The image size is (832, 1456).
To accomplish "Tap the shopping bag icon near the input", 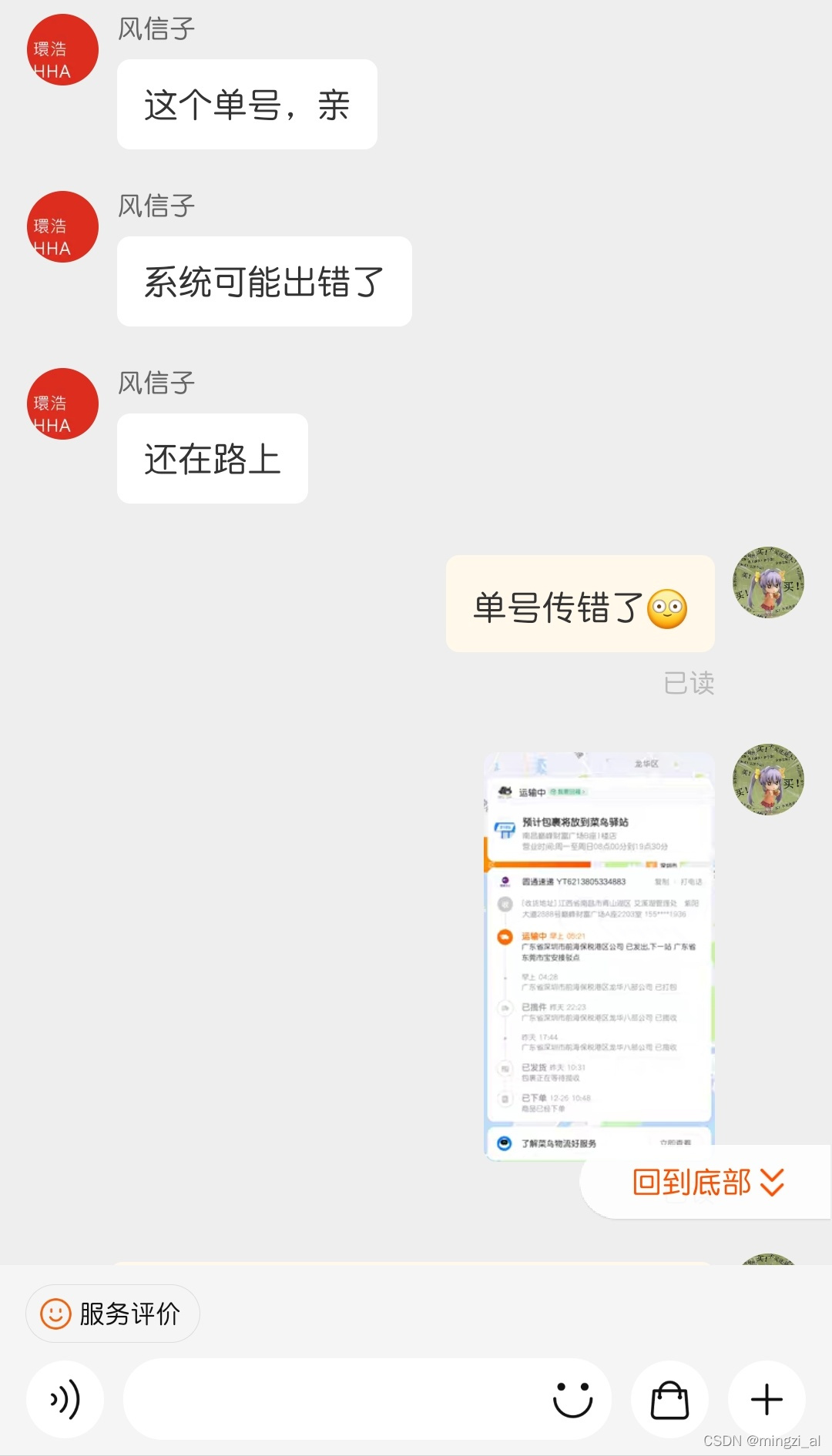I will tap(669, 1400).
